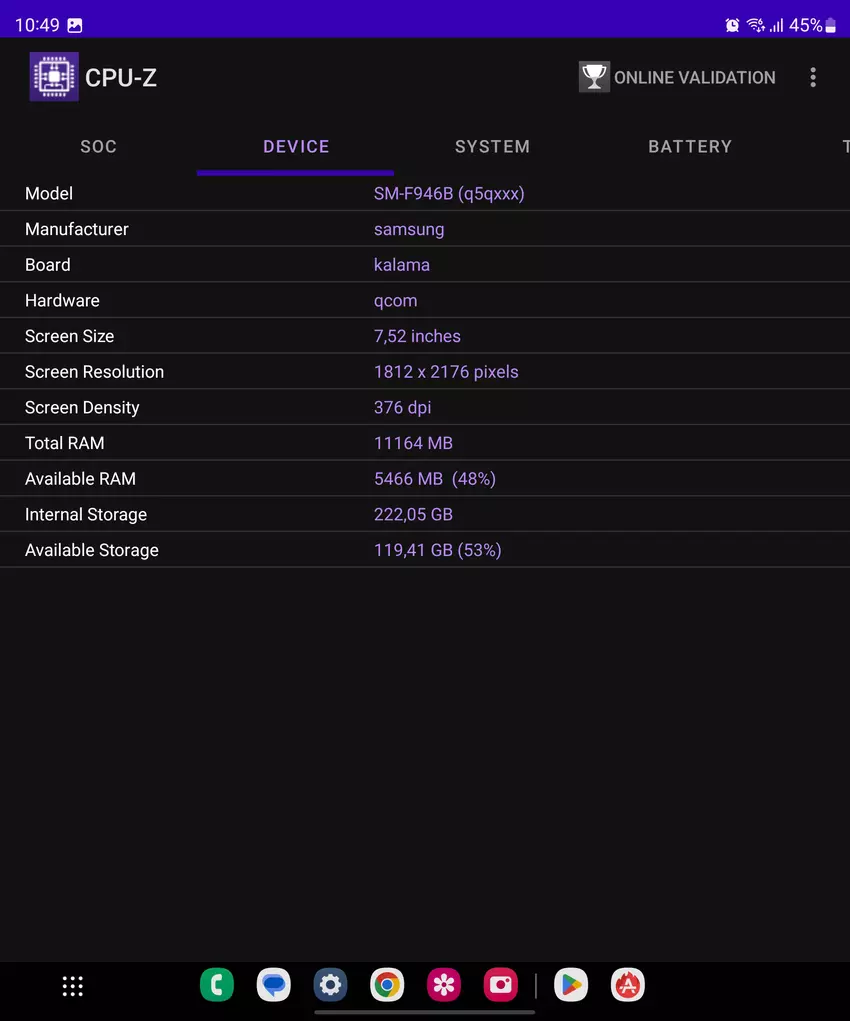Open the app drawer grid in taskbar
This screenshot has height=1021, width=850.
click(x=73, y=986)
